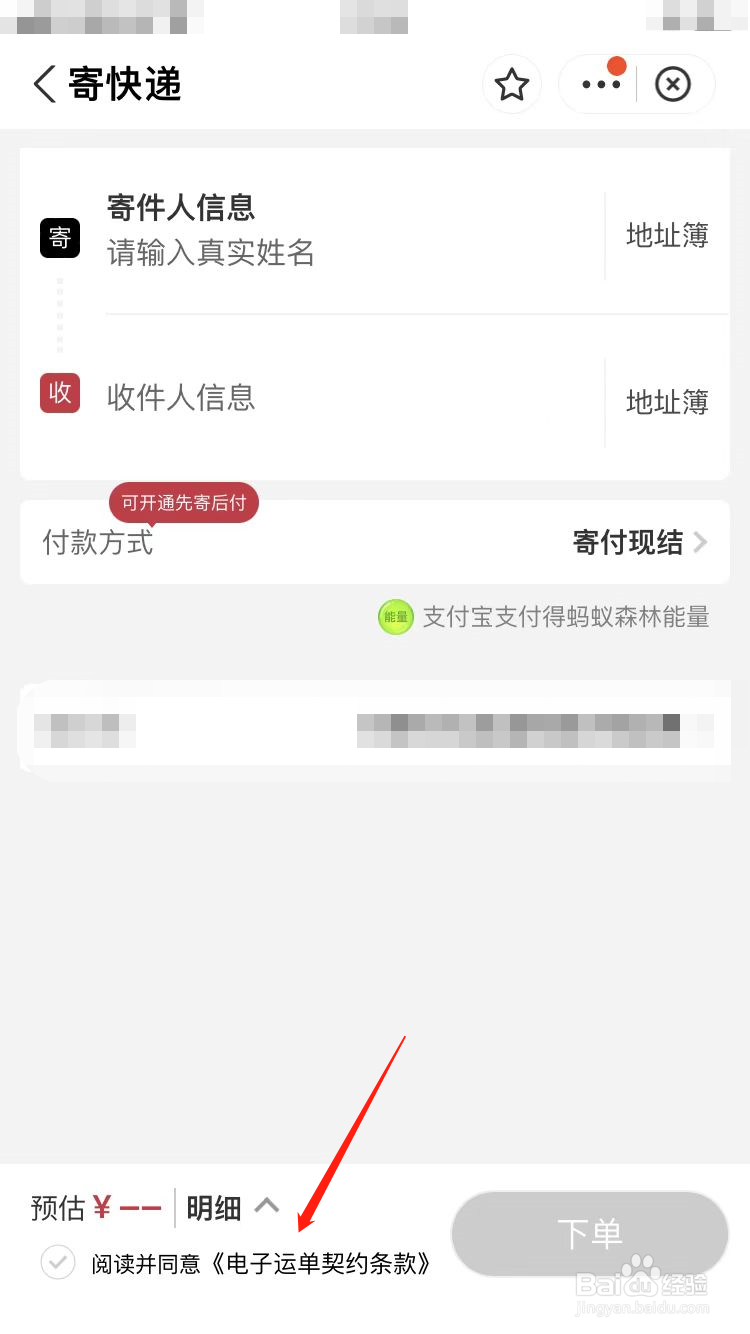
Task: Tap the 收 recipient badge icon
Action: click(59, 393)
